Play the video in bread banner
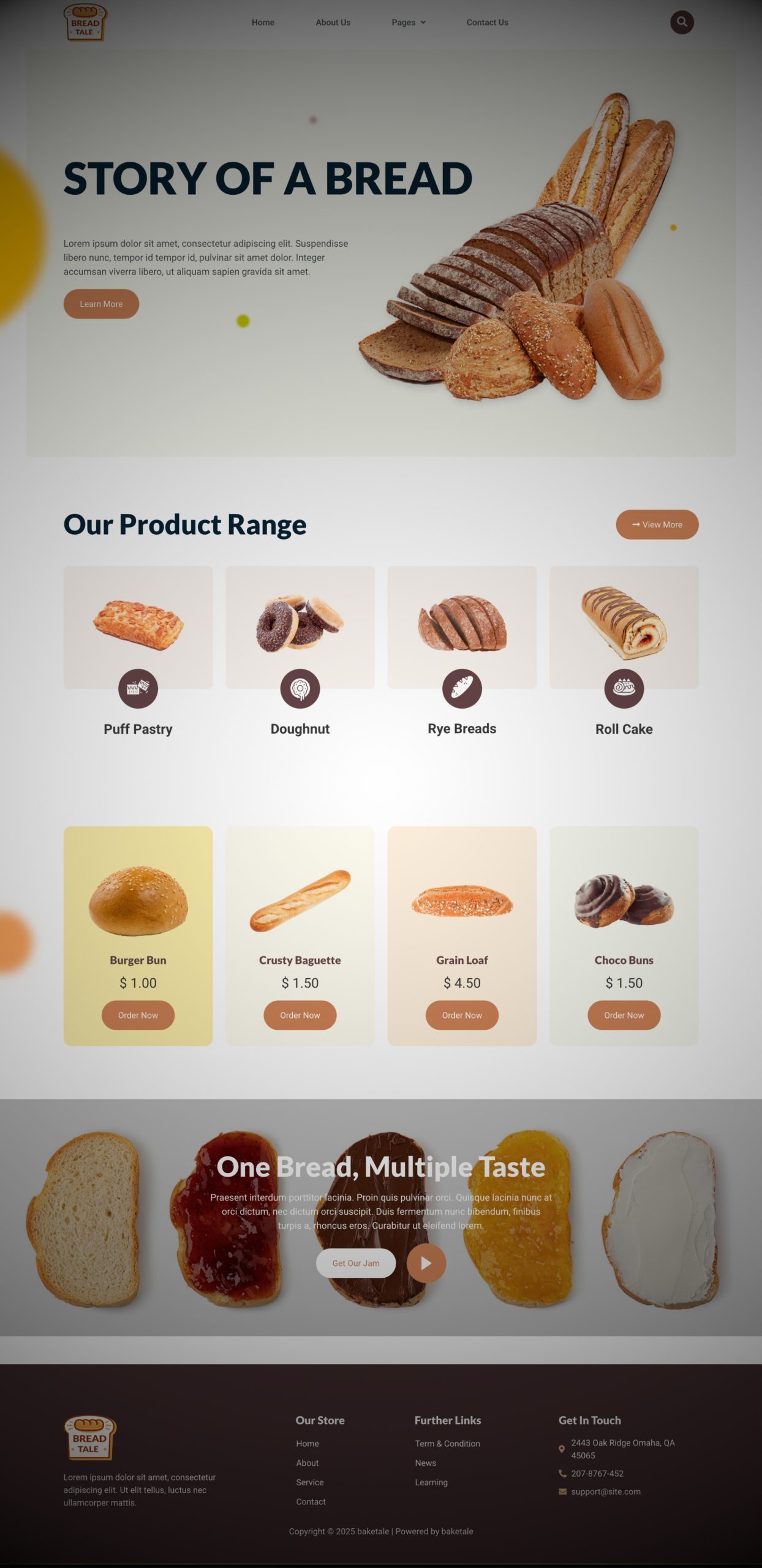The image size is (762, 1568). (x=426, y=1263)
